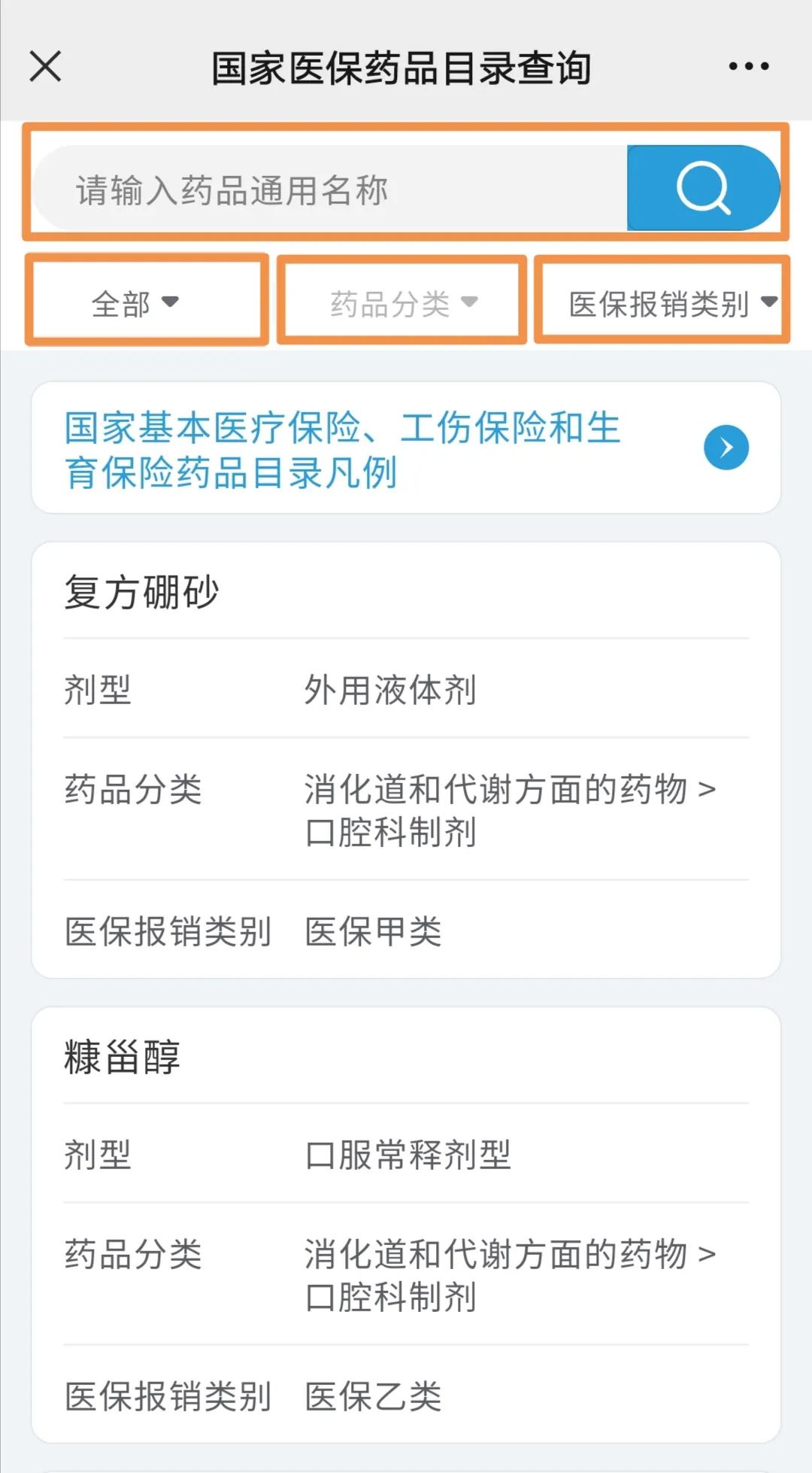Open WeChat options via the ellipsis menu
Screen dimensions: 812x1473
[747, 66]
